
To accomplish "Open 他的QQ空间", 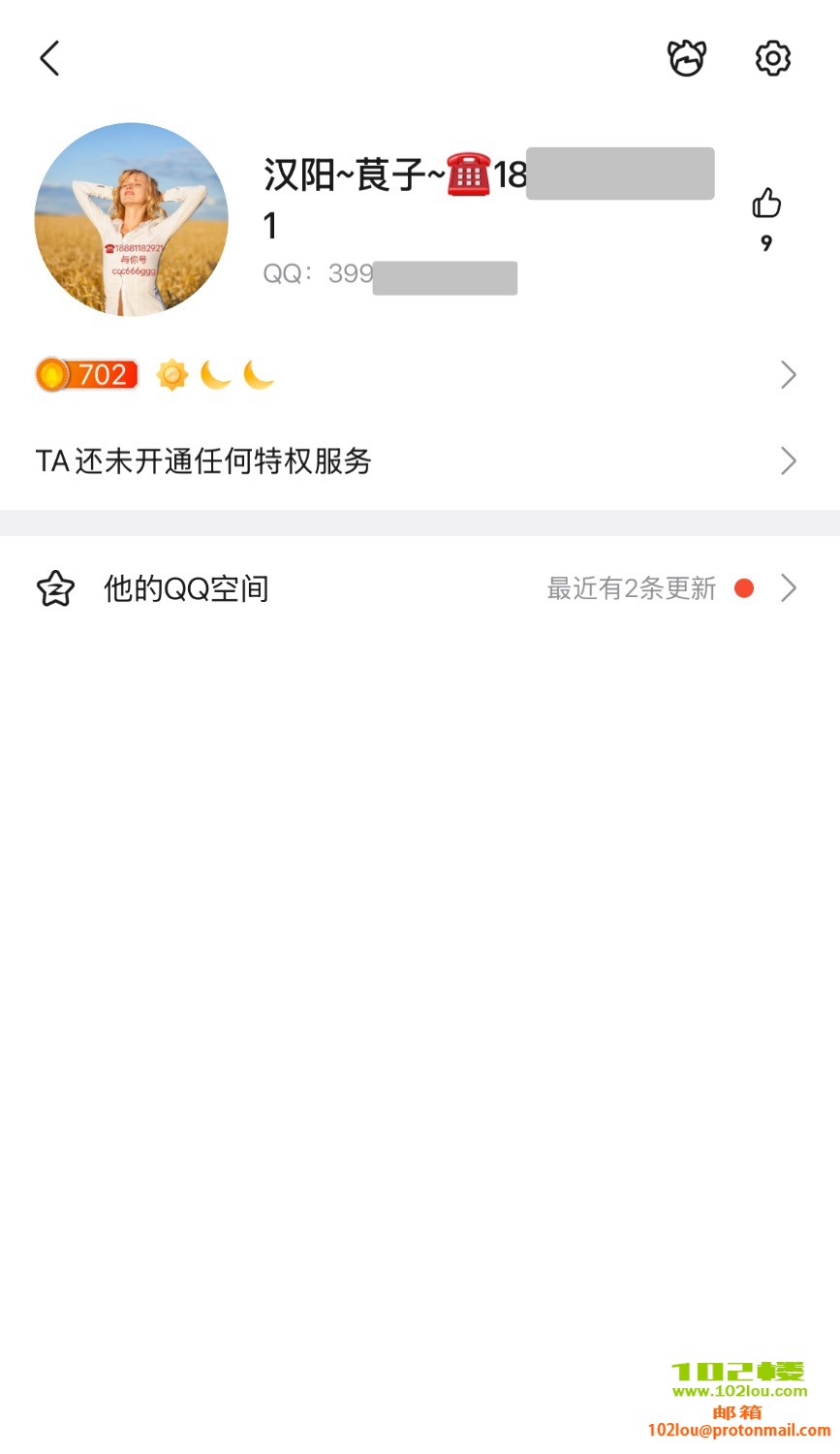I will tap(417, 588).
